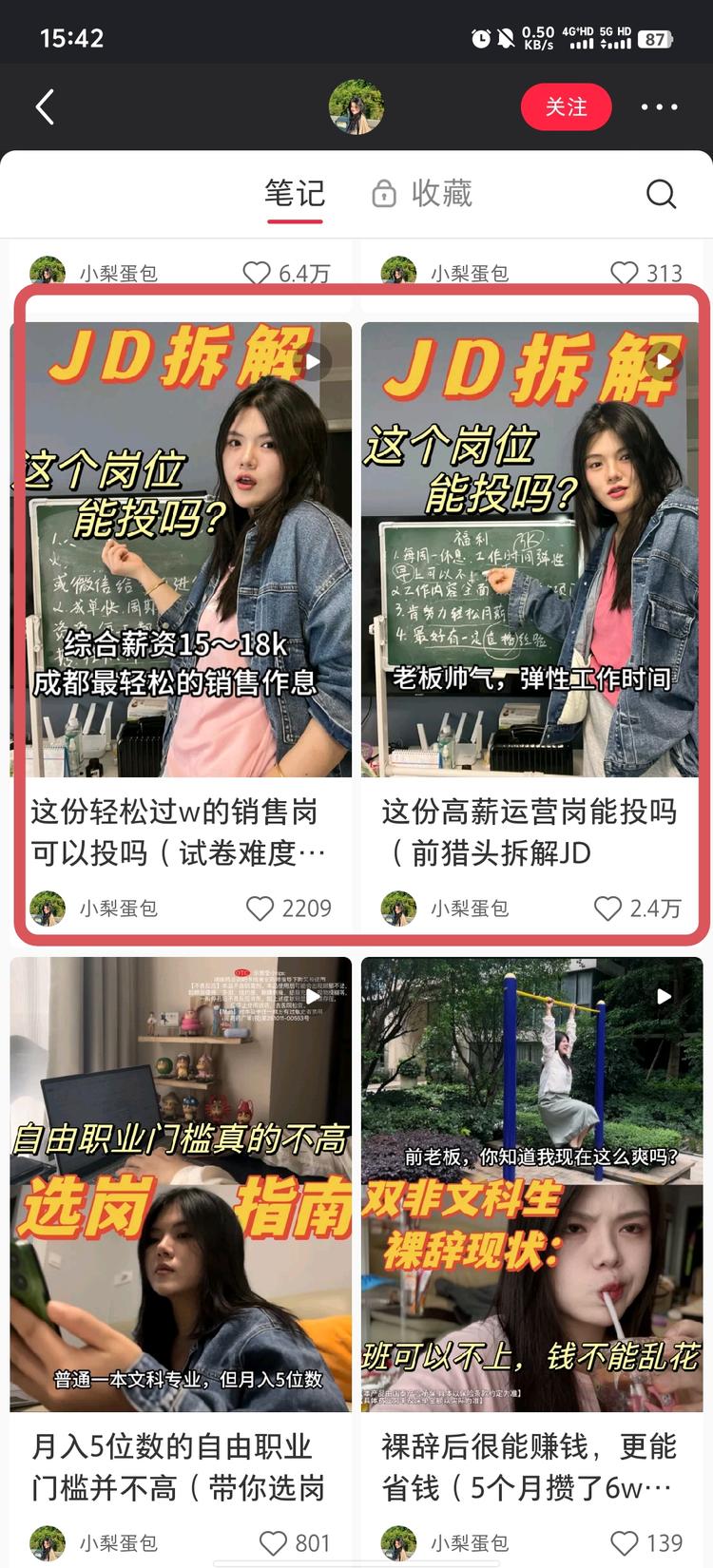Screen dimensions: 713x1568
Task: Tap the heart icon under the 裸辞 post
Action: pos(626,1543)
